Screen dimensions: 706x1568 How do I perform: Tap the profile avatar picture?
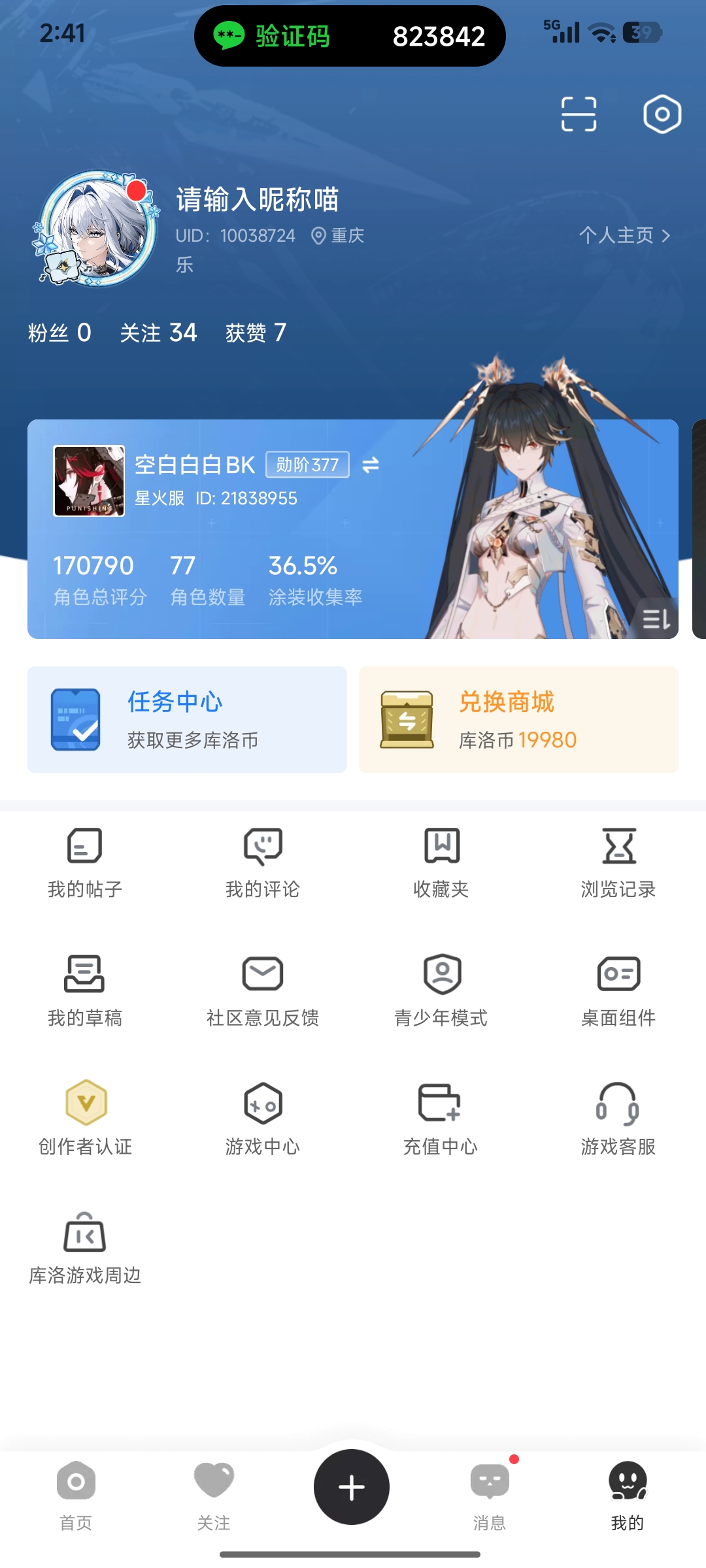coord(97,229)
